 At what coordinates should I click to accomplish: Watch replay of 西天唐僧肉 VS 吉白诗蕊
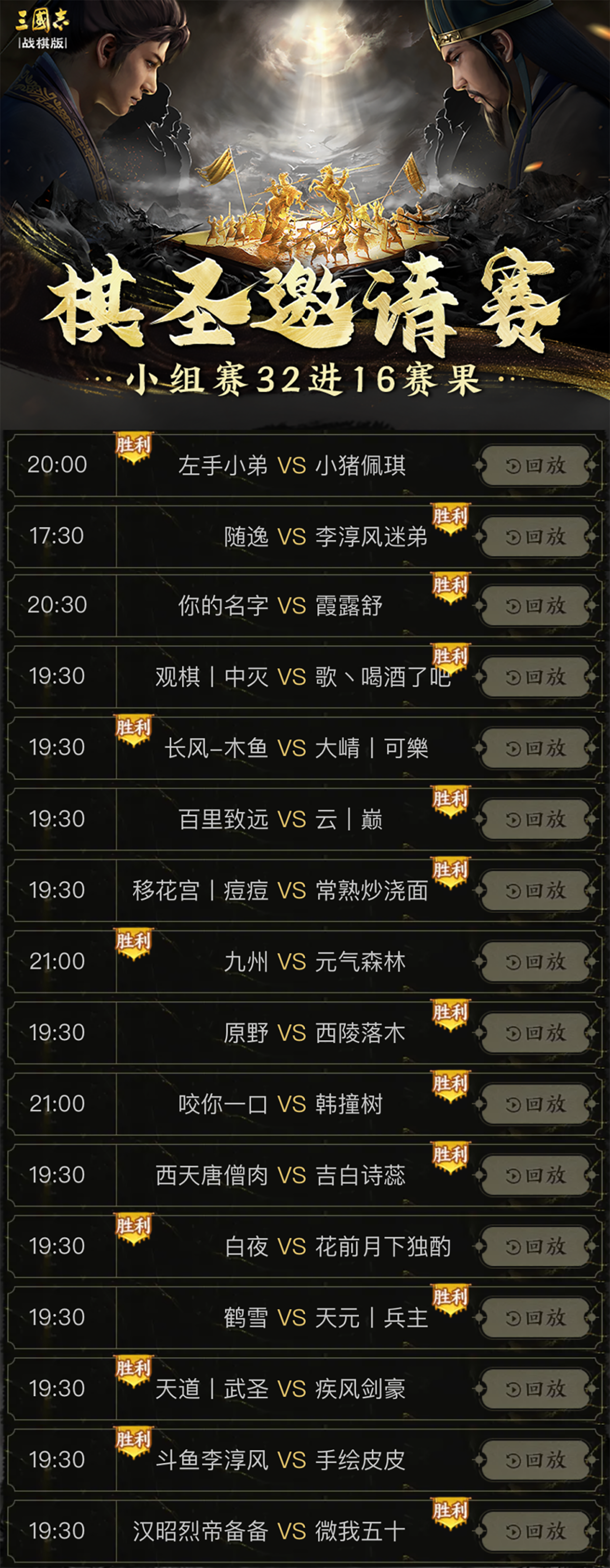(535, 1175)
